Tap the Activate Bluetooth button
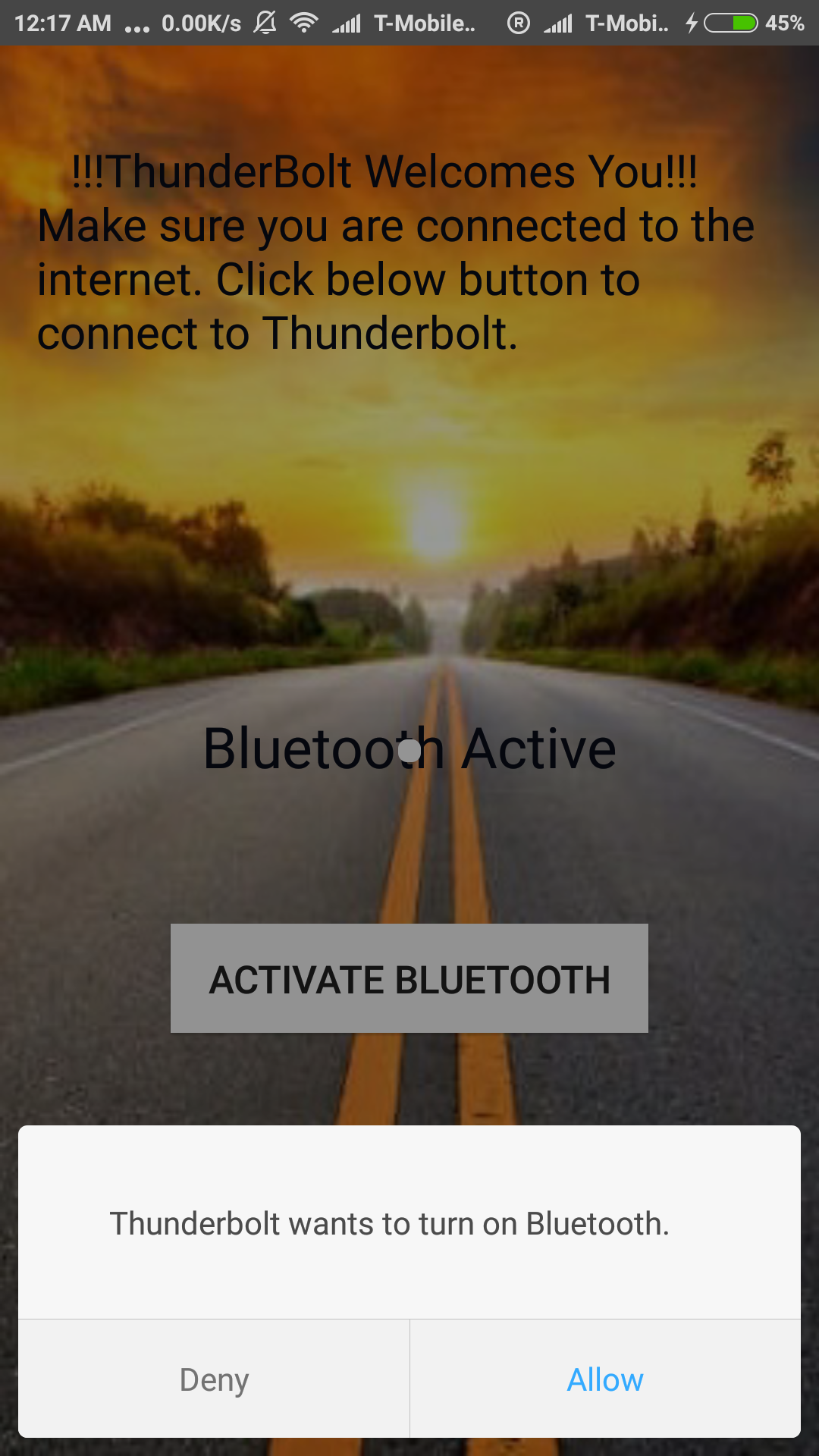This screenshot has height=1456, width=819. pos(409,978)
